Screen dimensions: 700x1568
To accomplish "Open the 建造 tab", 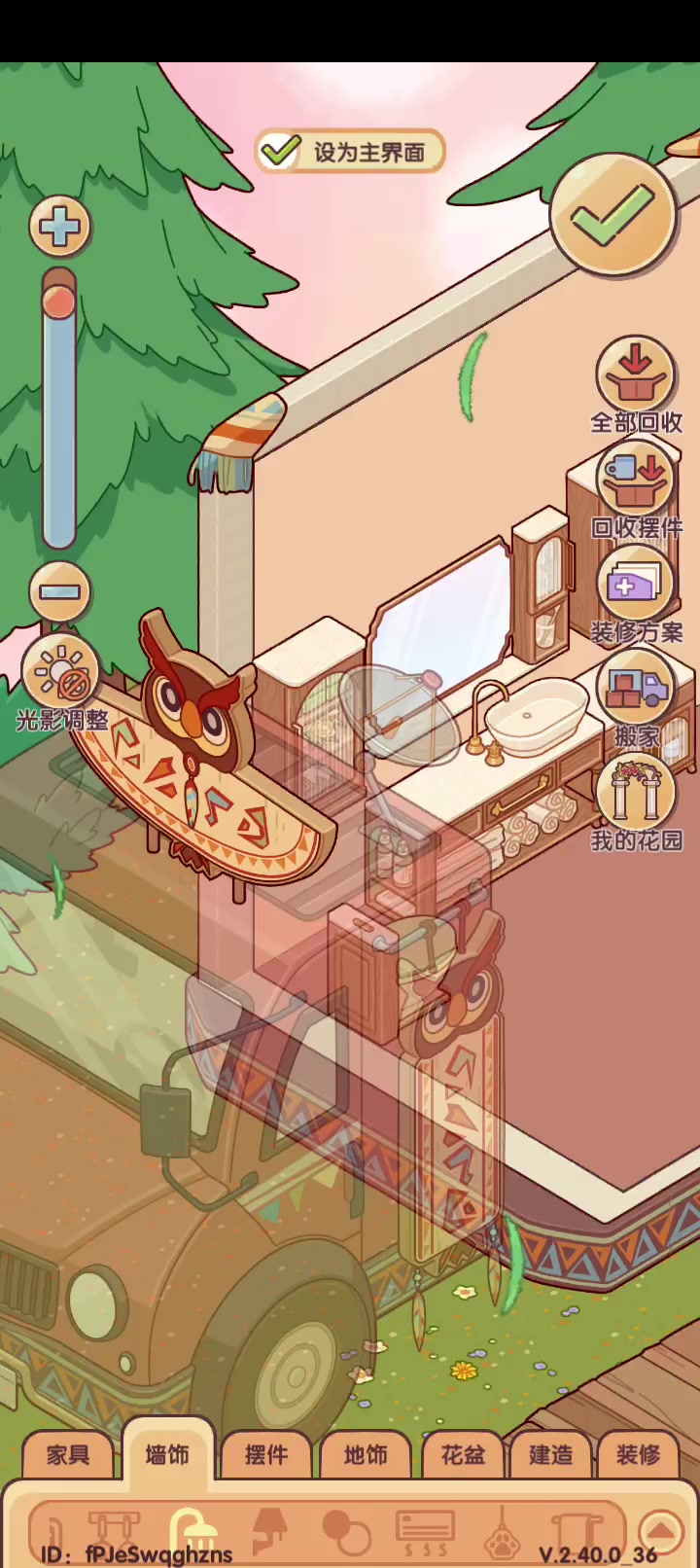I will pos(550,1455).
